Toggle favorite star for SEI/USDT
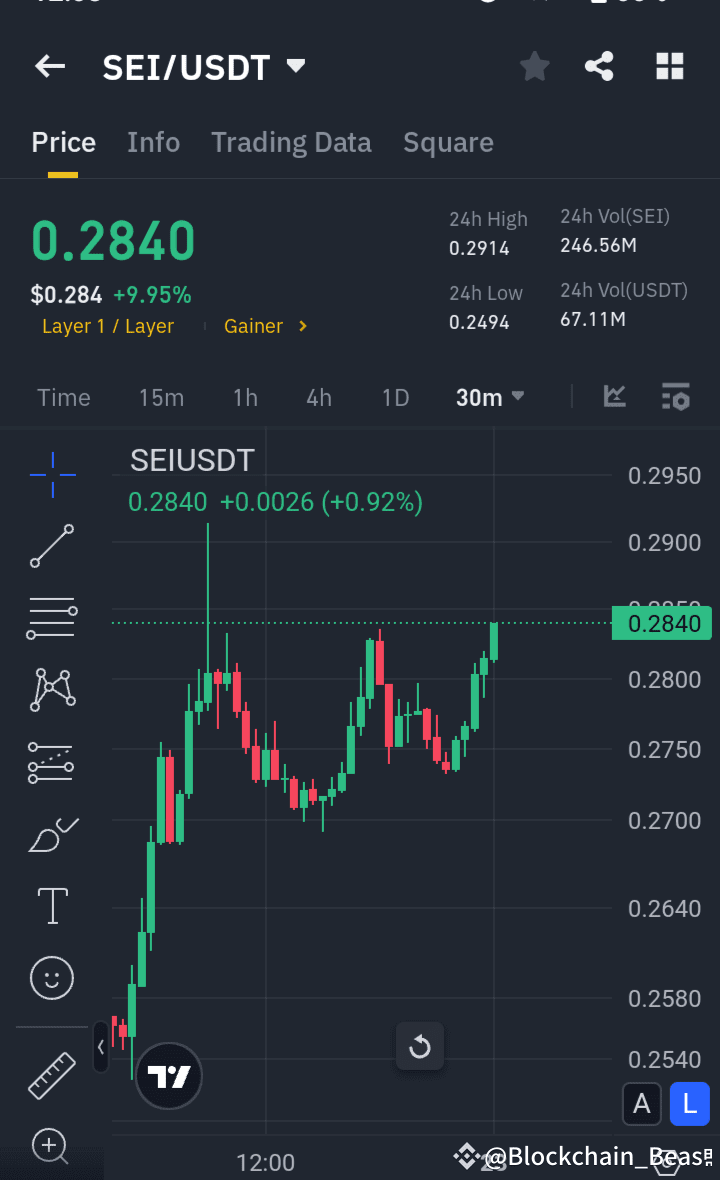 coord(534,66)
